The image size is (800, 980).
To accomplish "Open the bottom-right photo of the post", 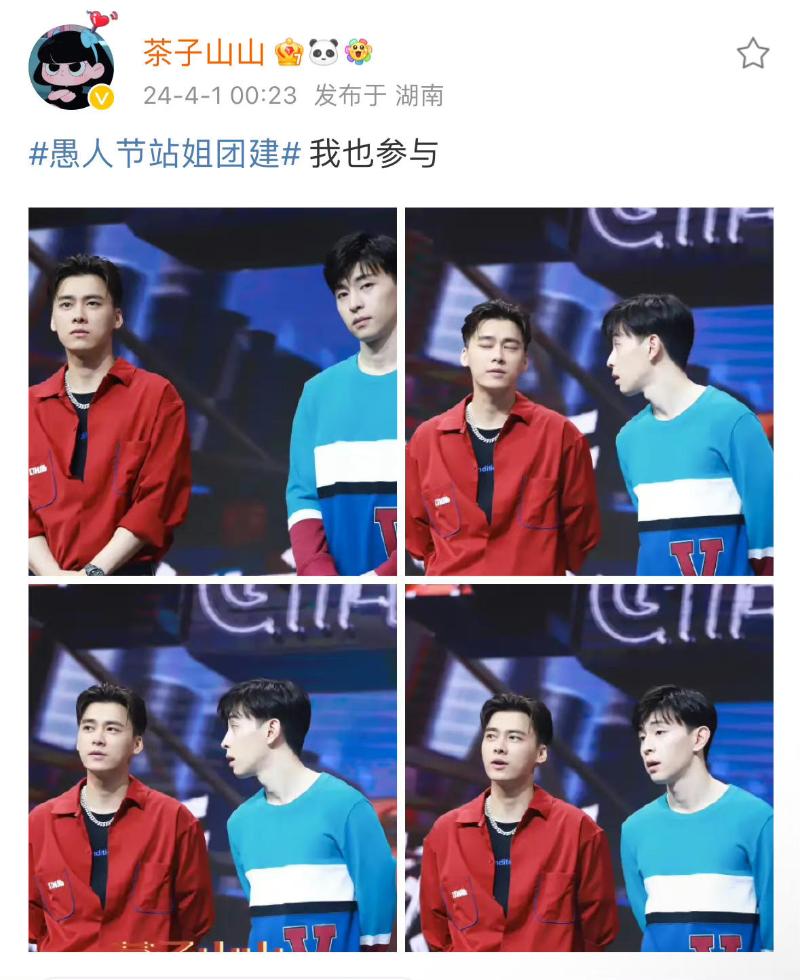I will click(589, 767).
